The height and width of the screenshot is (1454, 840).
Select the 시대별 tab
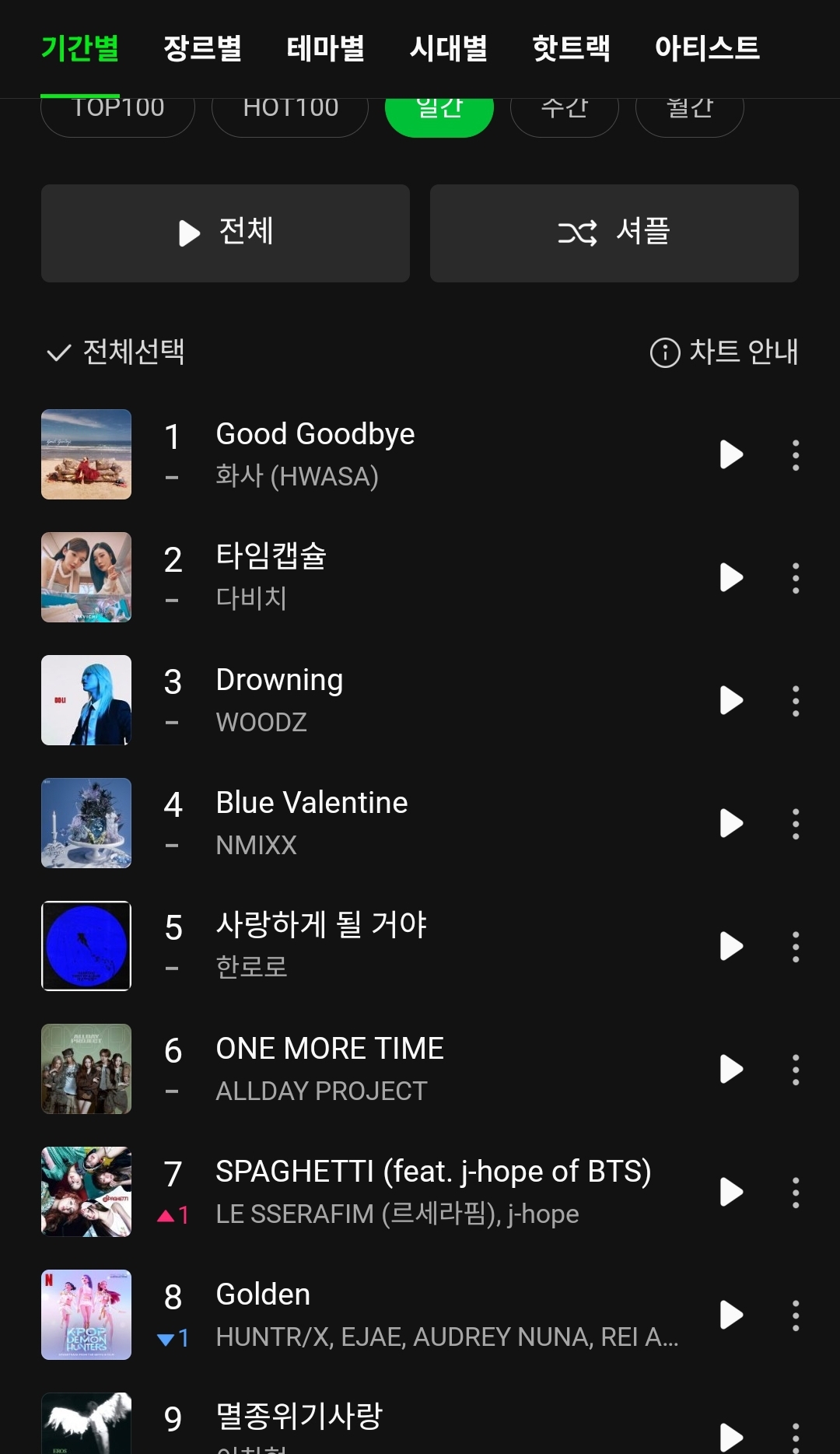(x=448, y=48)
